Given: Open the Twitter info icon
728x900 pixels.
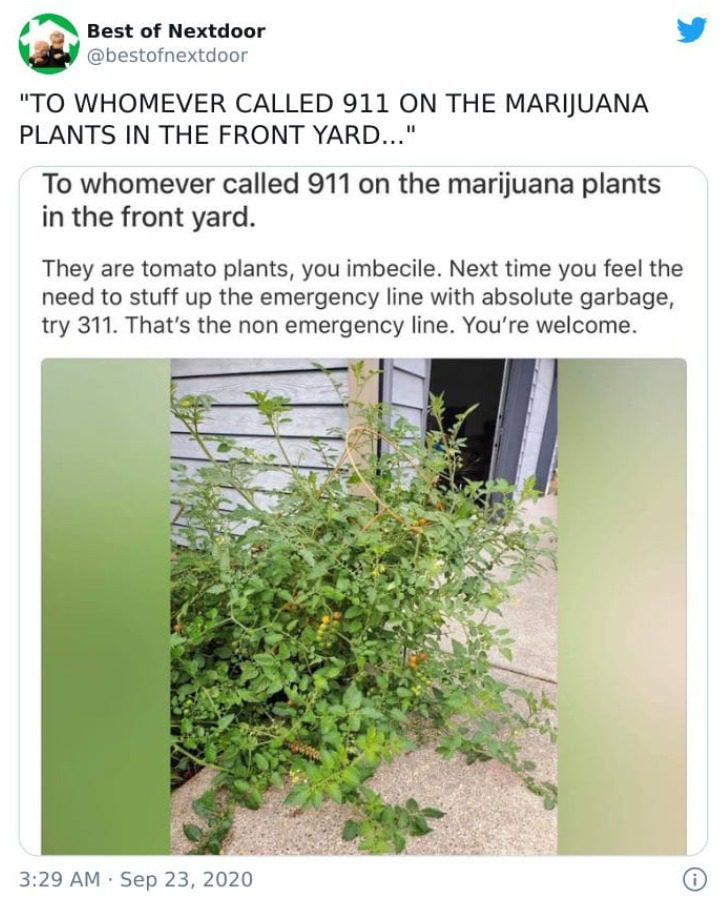Looking at the screenshot, I should (x=693, y=879).
